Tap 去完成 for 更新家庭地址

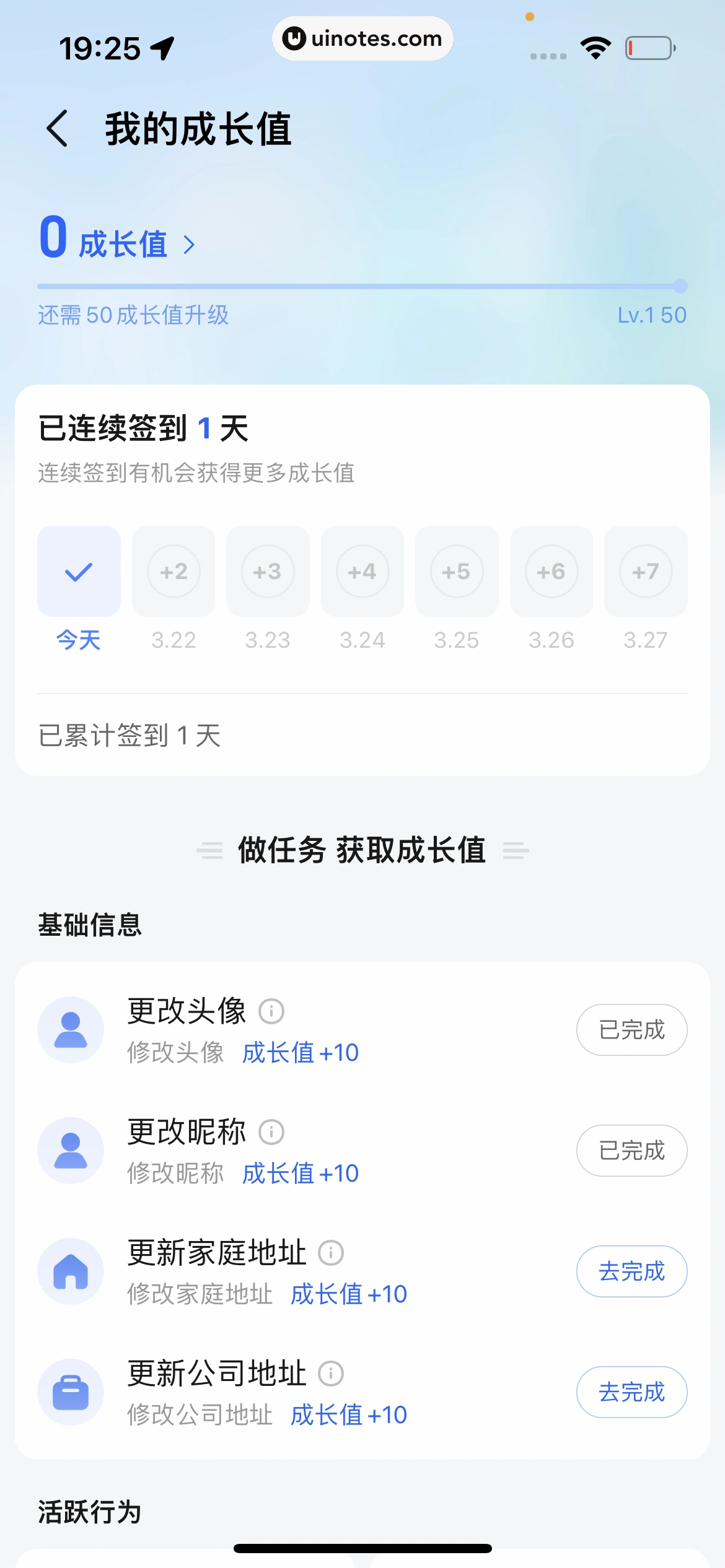coord(631,1271)
